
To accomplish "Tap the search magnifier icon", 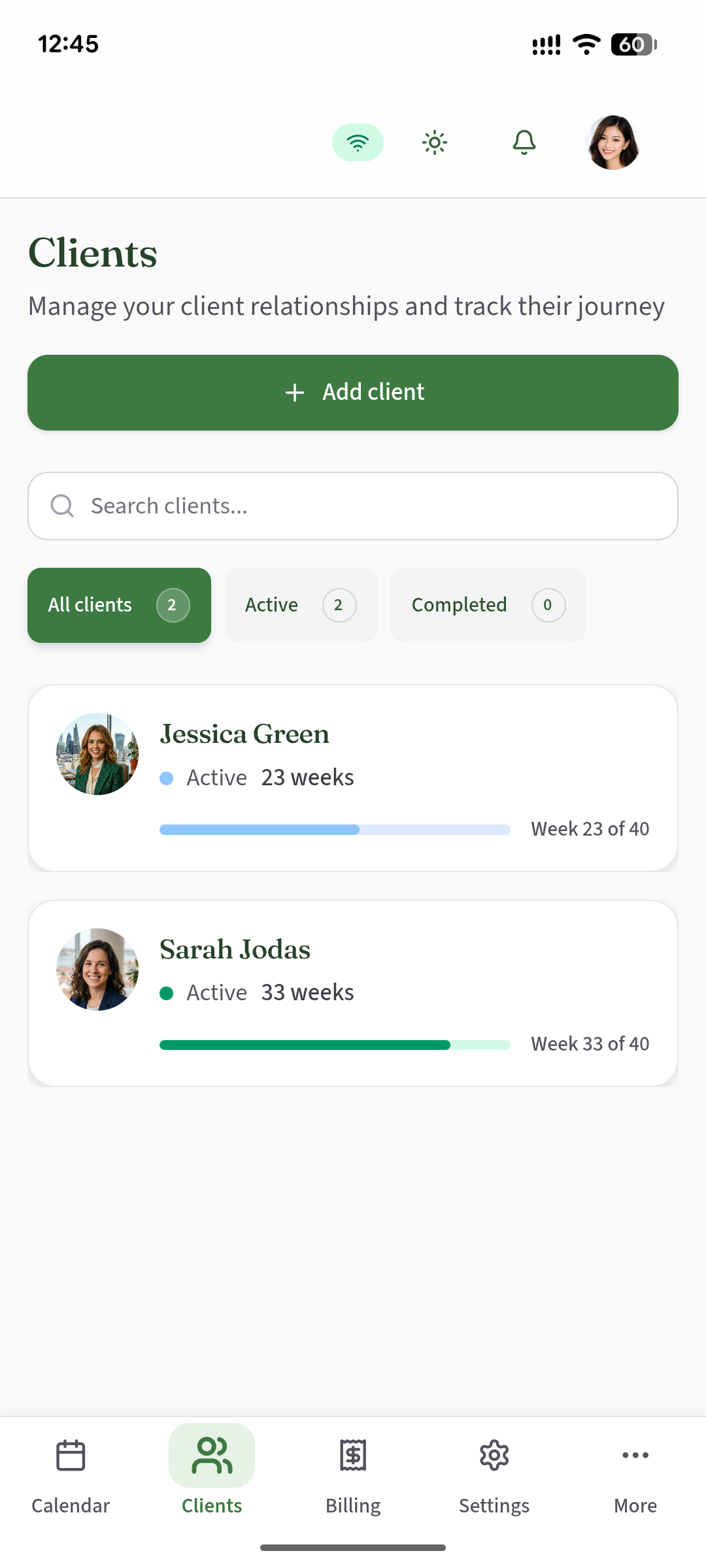I will point(61,505).
